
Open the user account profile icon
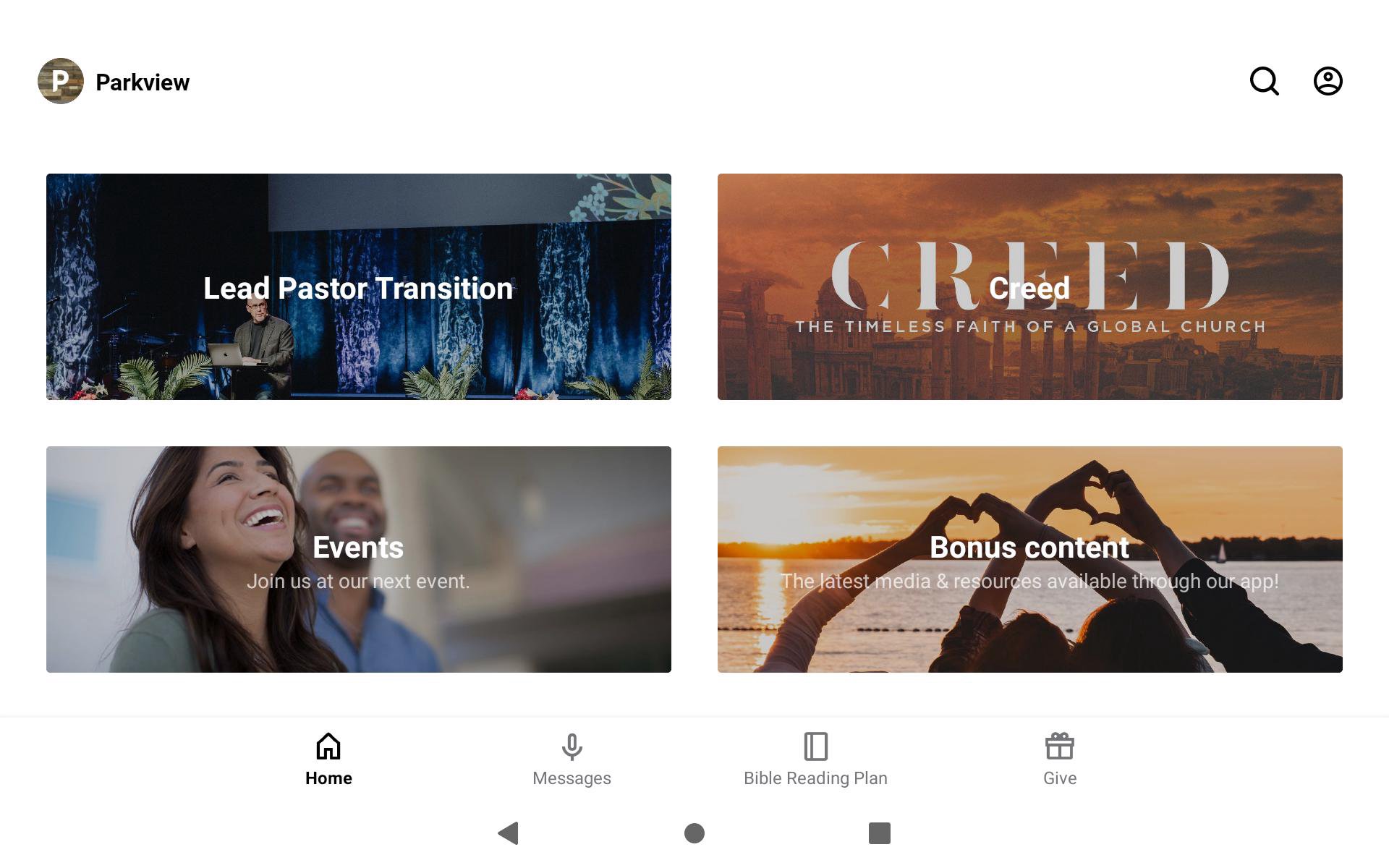1328,81
